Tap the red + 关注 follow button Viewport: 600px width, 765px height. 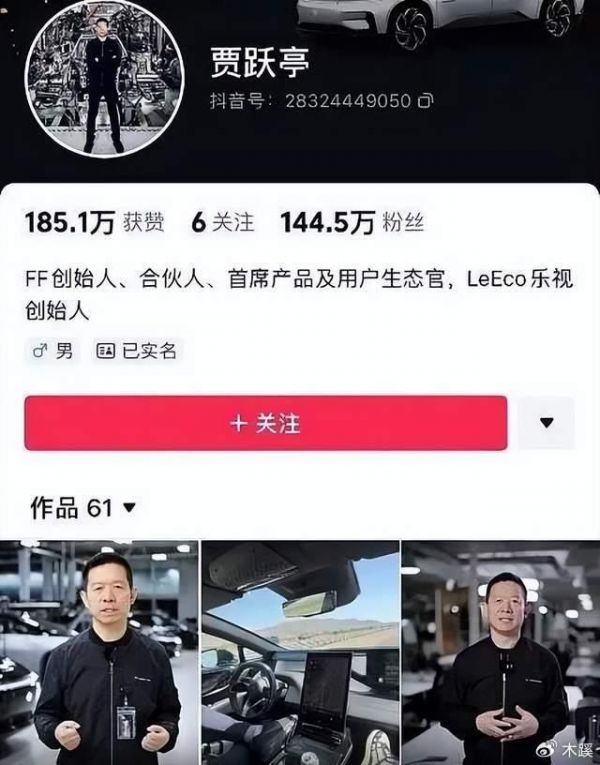(265, 423)
